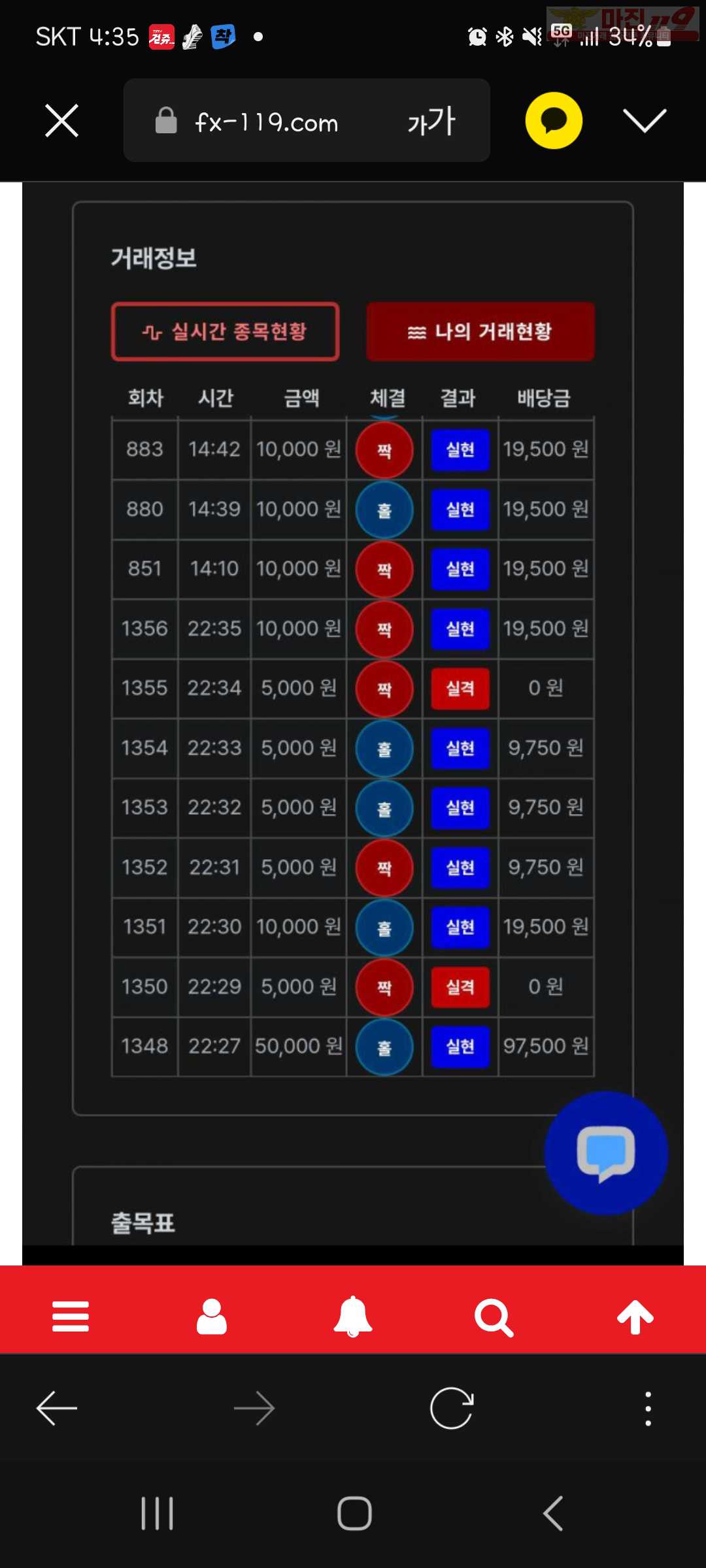Switch to 실시간 종목현황 tab

tap(225, 332)
